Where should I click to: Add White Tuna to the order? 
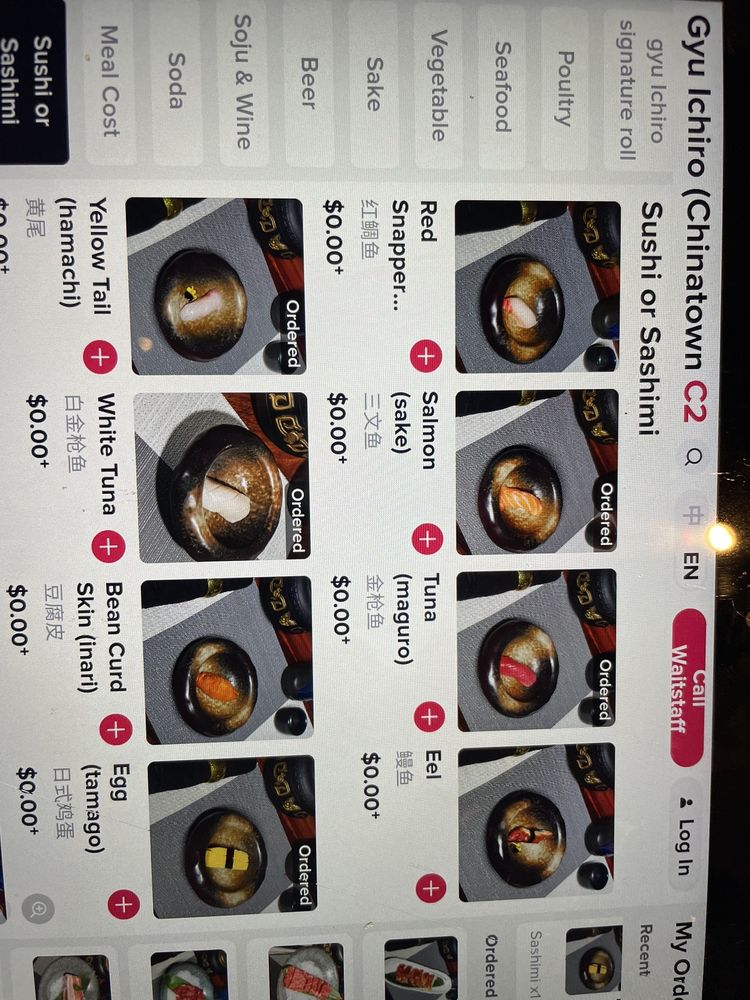click(107, 547)
